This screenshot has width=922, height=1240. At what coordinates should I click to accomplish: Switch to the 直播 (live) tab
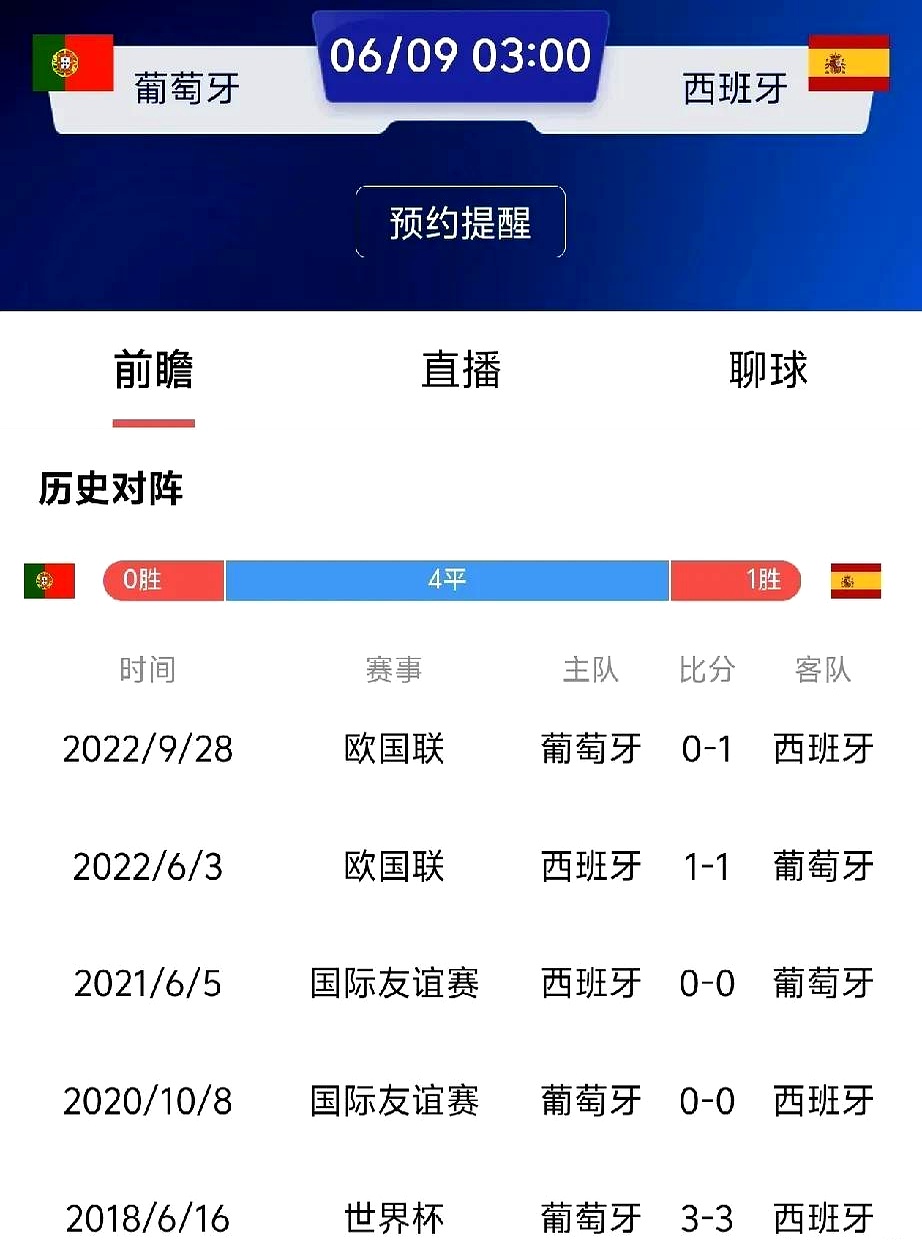point(461,371)
